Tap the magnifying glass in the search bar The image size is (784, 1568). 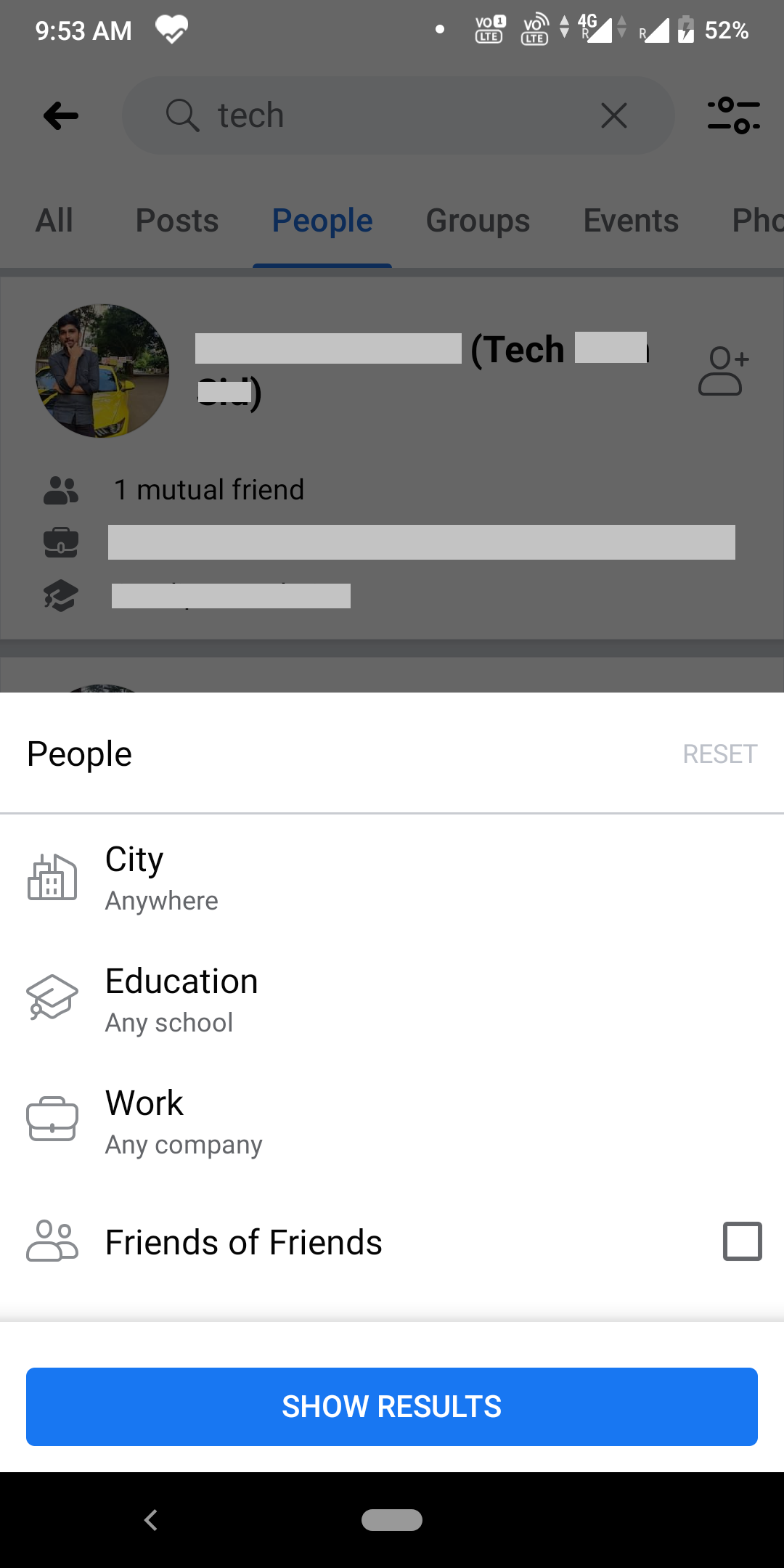[184, 116]
